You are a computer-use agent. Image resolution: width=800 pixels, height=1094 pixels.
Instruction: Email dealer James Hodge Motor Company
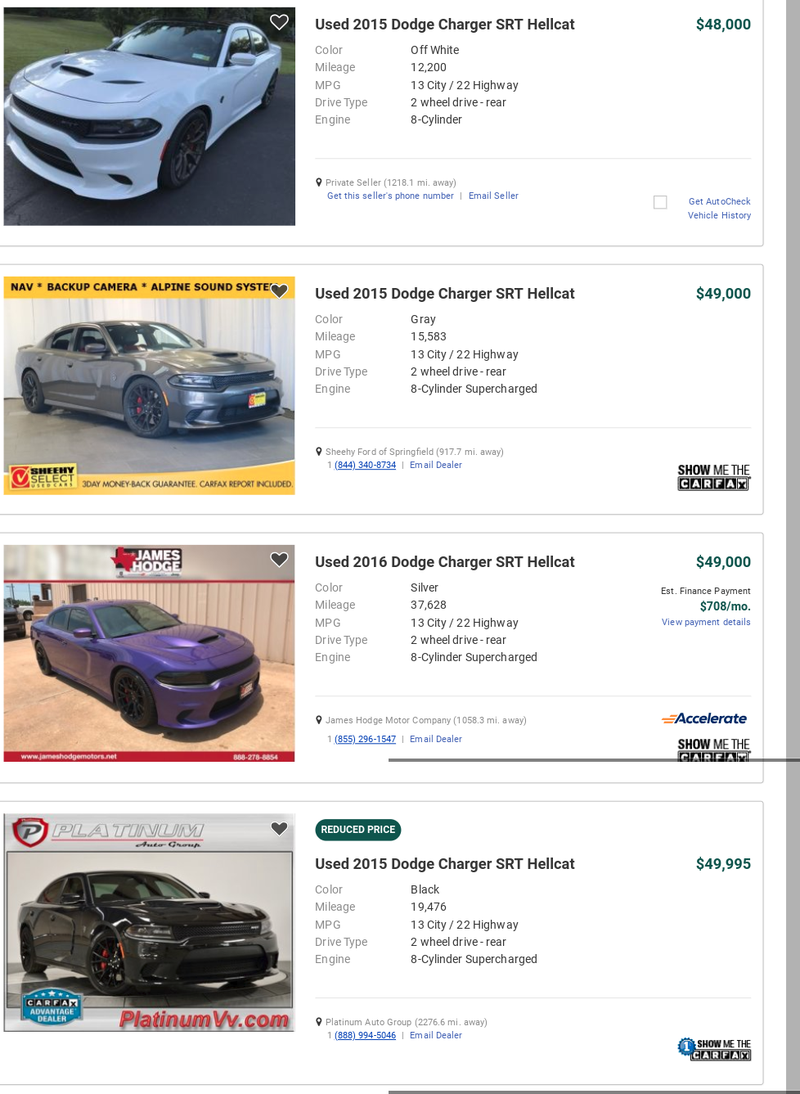[x=435, y=739]
